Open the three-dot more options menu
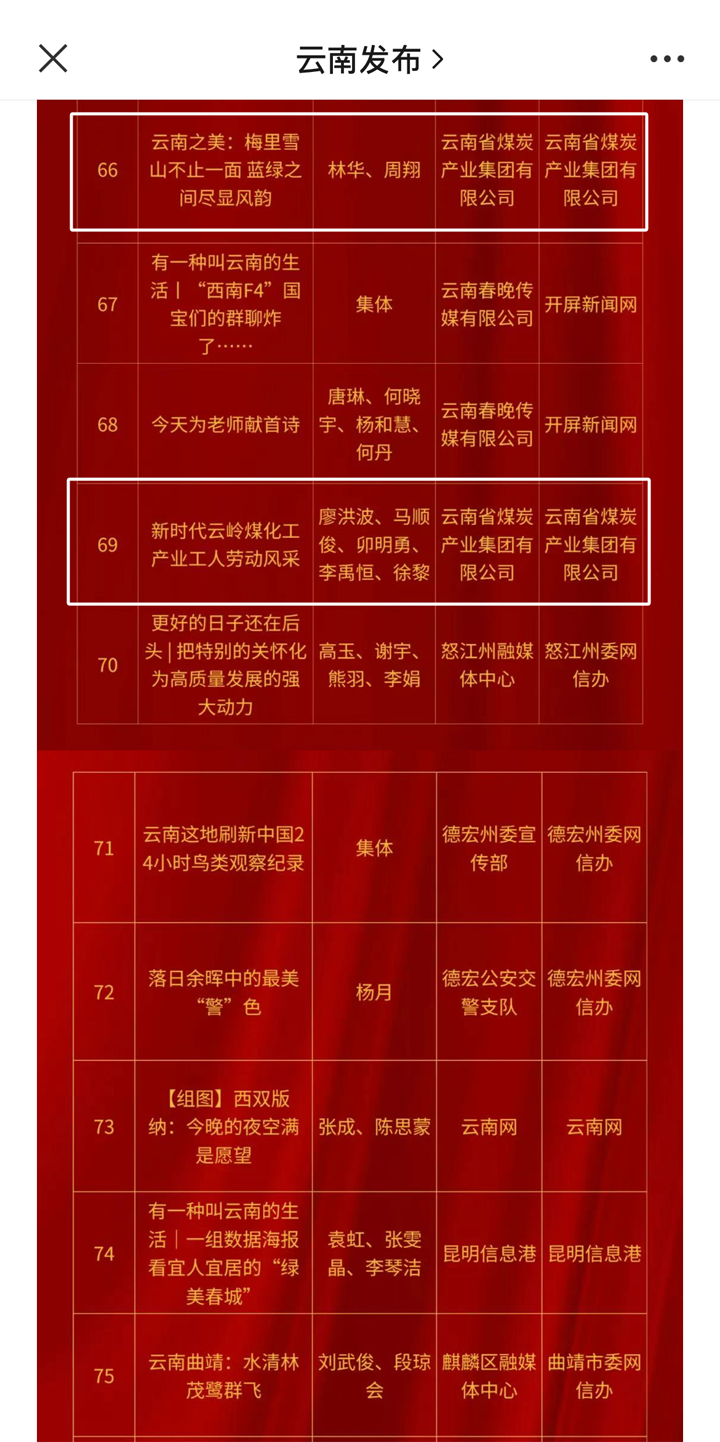The height and width of the screenshot is (1442, 720). (666, 60)
